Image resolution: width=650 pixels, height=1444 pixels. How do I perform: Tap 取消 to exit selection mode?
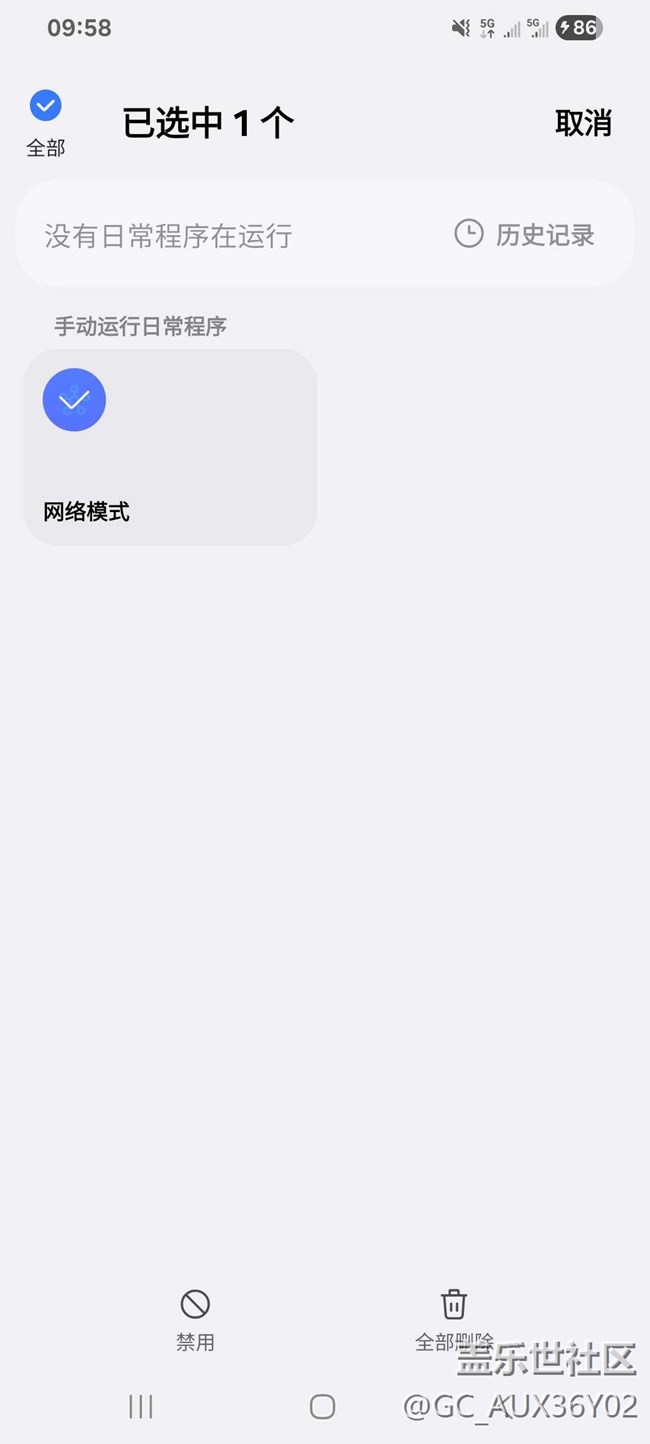[x=583, y=123]
